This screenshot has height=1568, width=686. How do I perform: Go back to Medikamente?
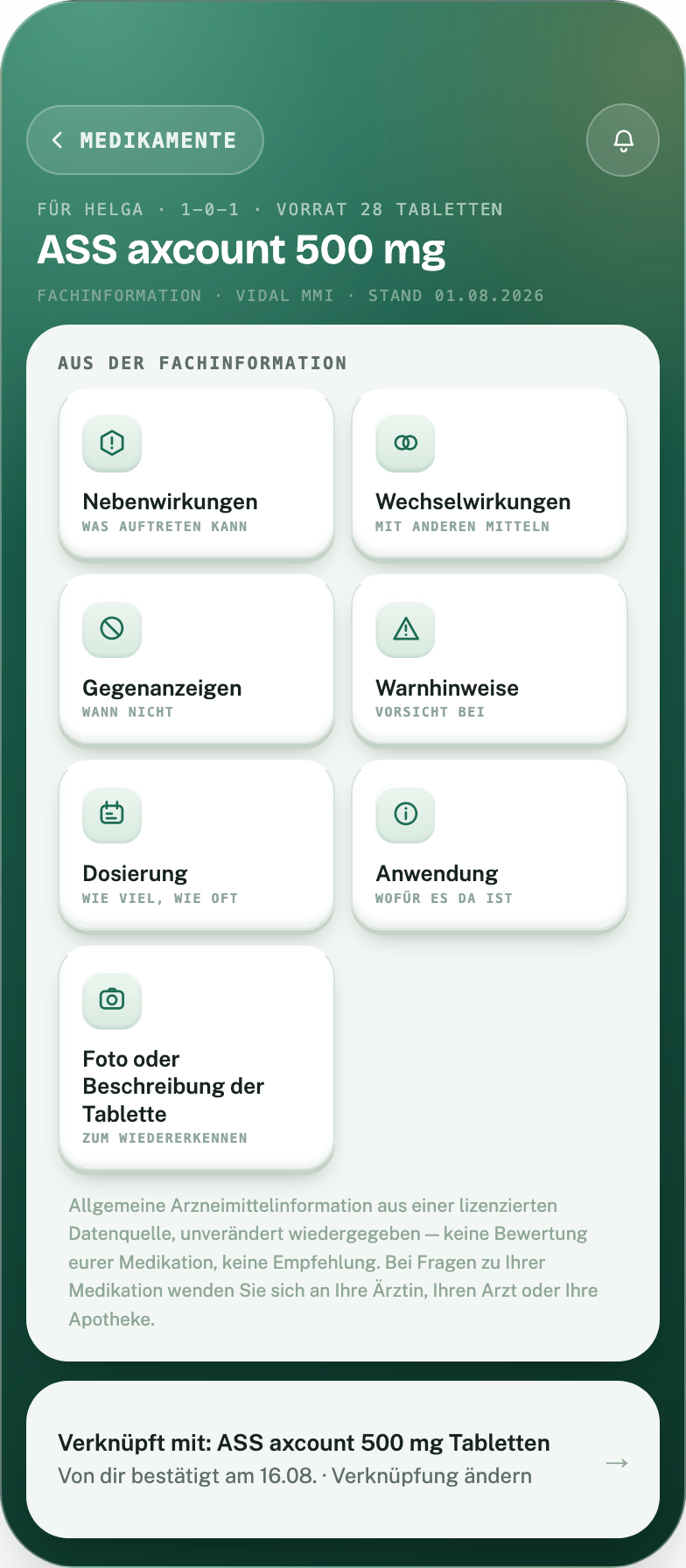click(145, 140)
